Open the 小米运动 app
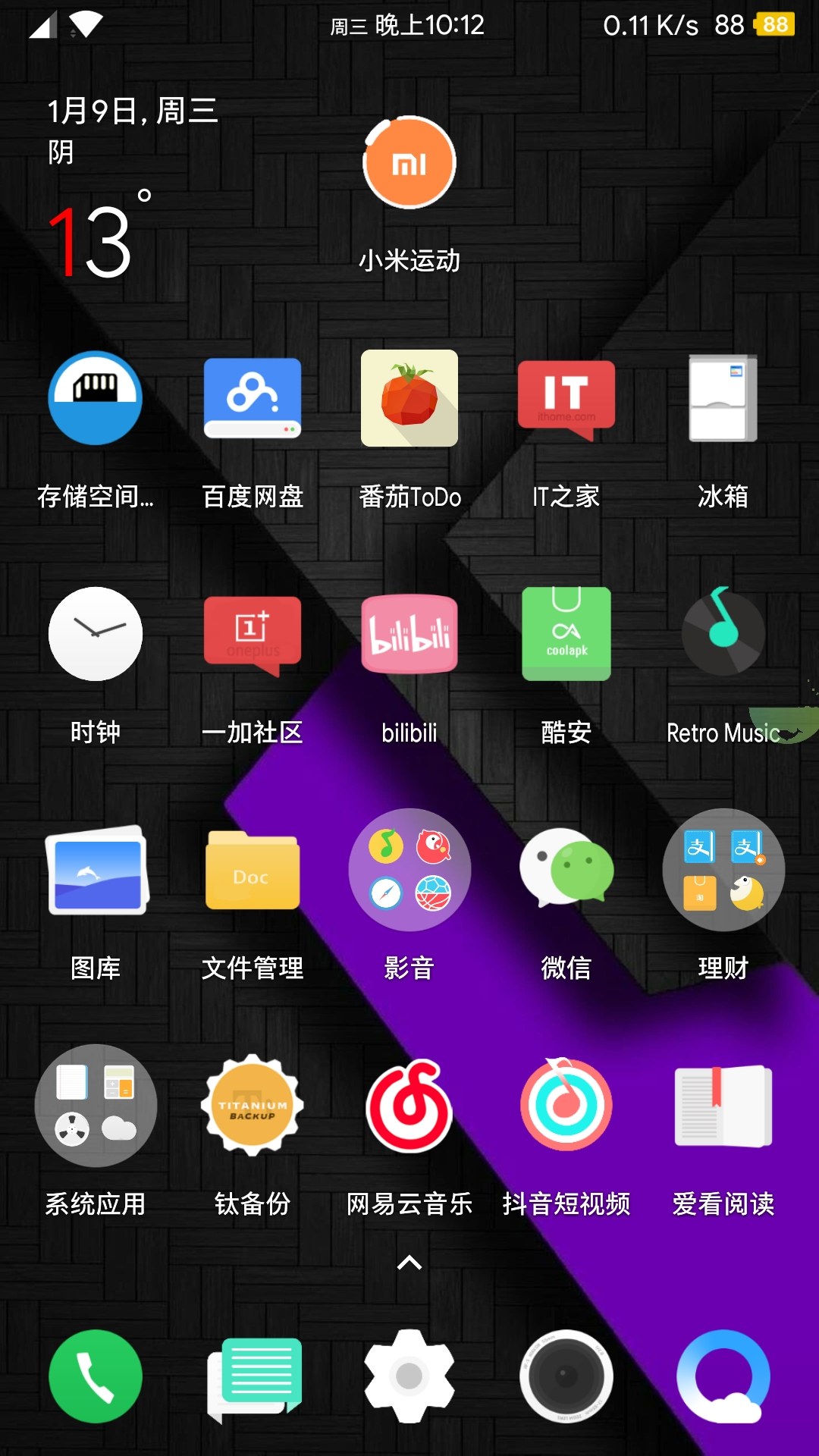Viewport: 819px width, 1456px height. click(x=409, y=163)
